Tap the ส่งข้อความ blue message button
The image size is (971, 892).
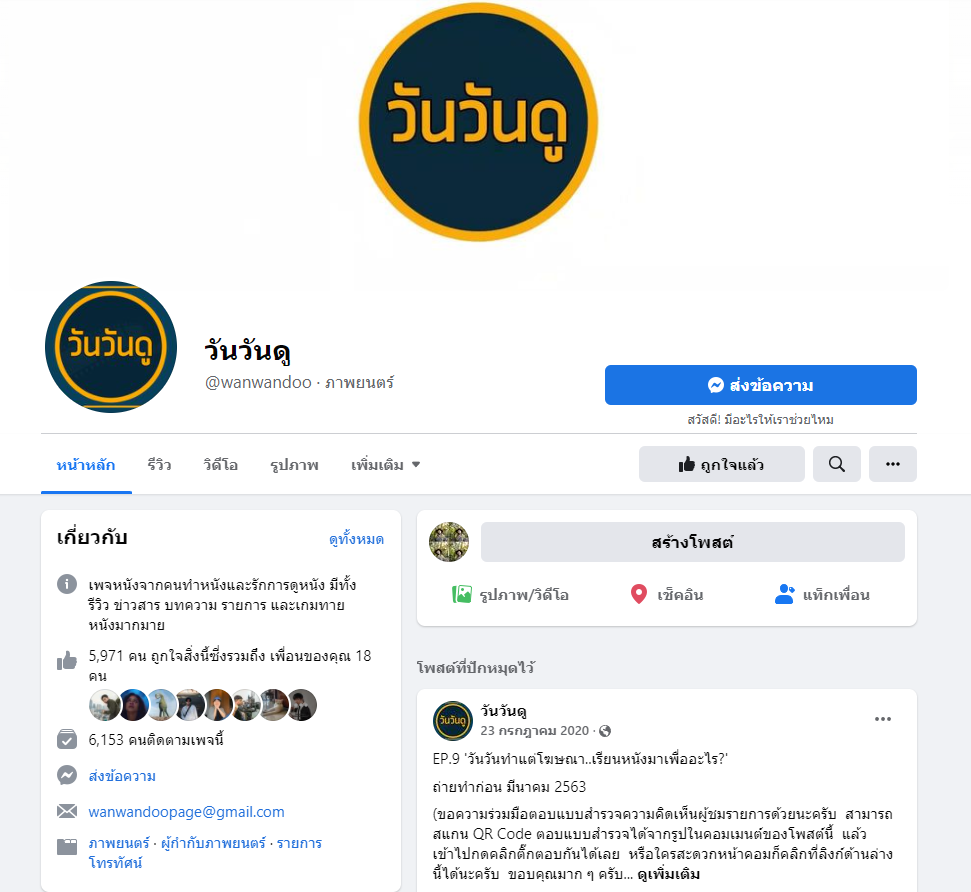point(760,385)
